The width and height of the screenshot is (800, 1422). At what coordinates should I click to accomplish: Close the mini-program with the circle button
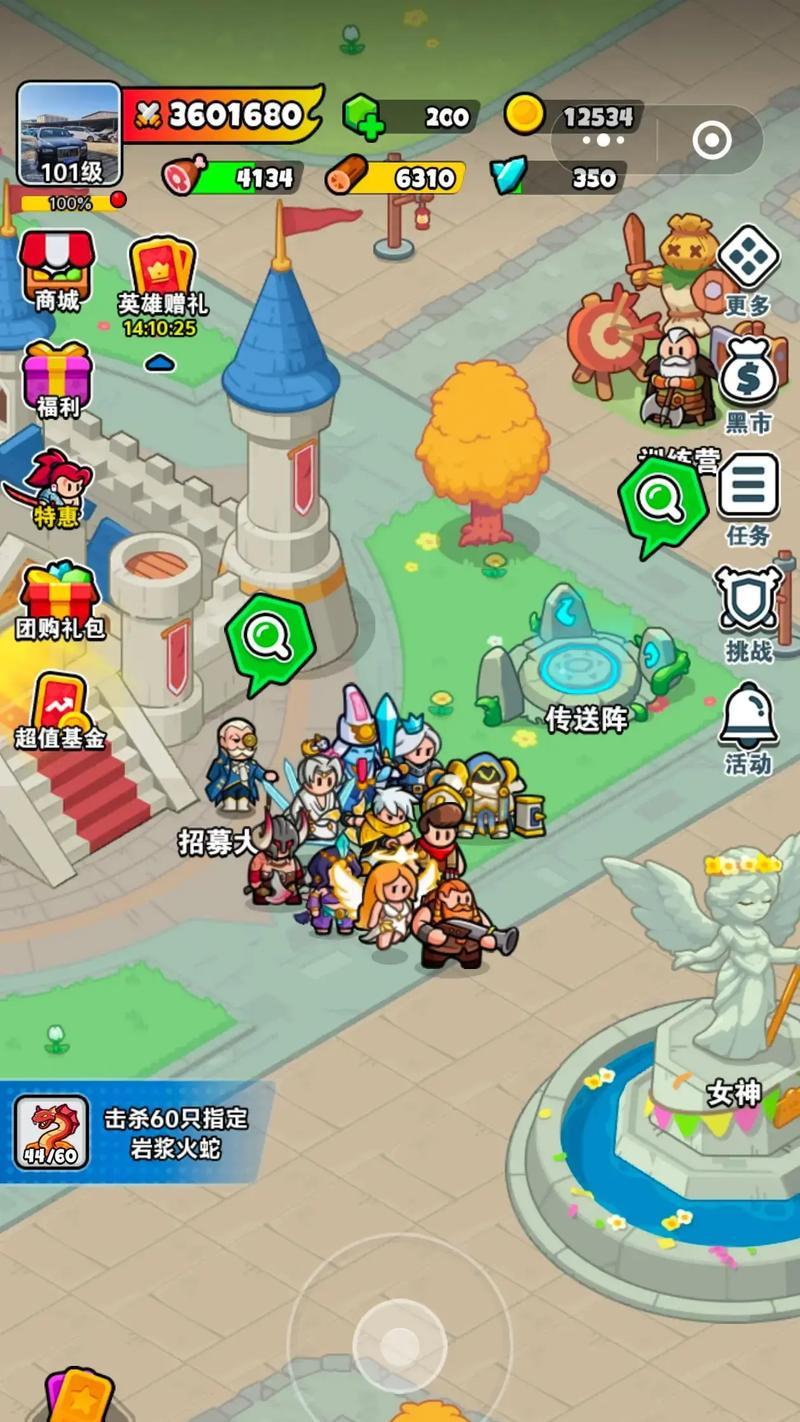711,141
